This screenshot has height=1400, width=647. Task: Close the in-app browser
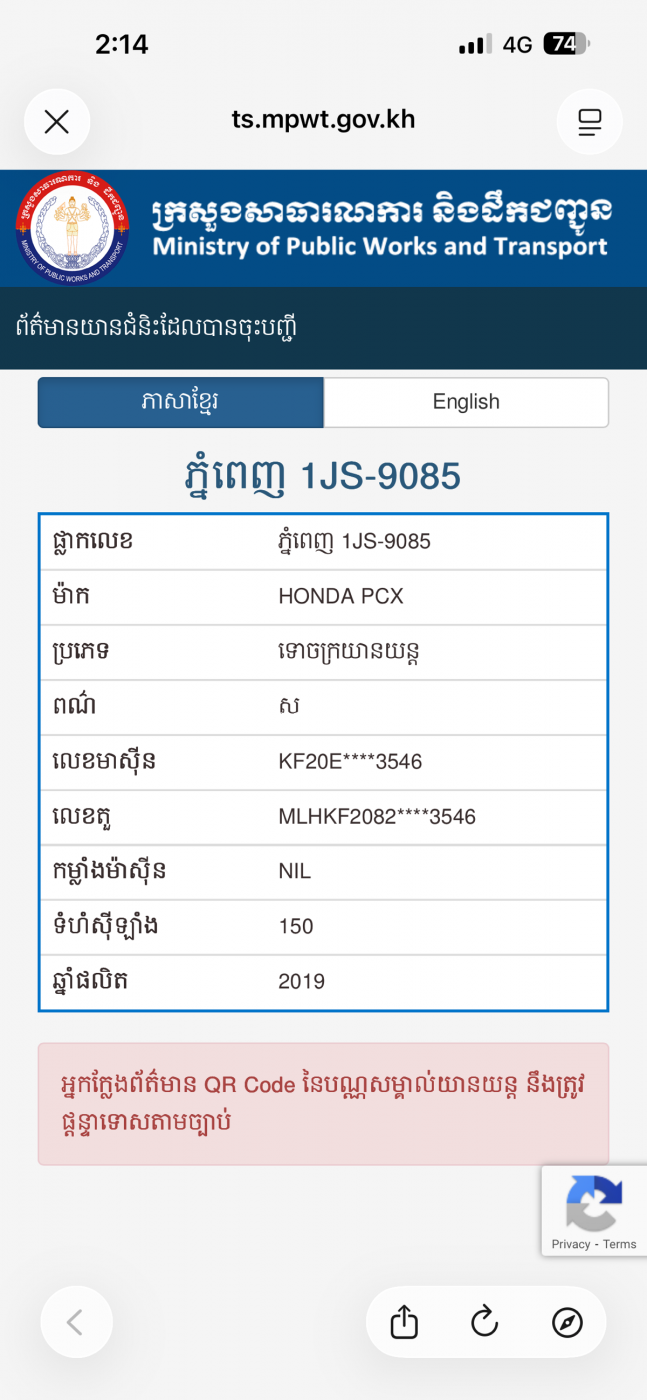point(57,122)
